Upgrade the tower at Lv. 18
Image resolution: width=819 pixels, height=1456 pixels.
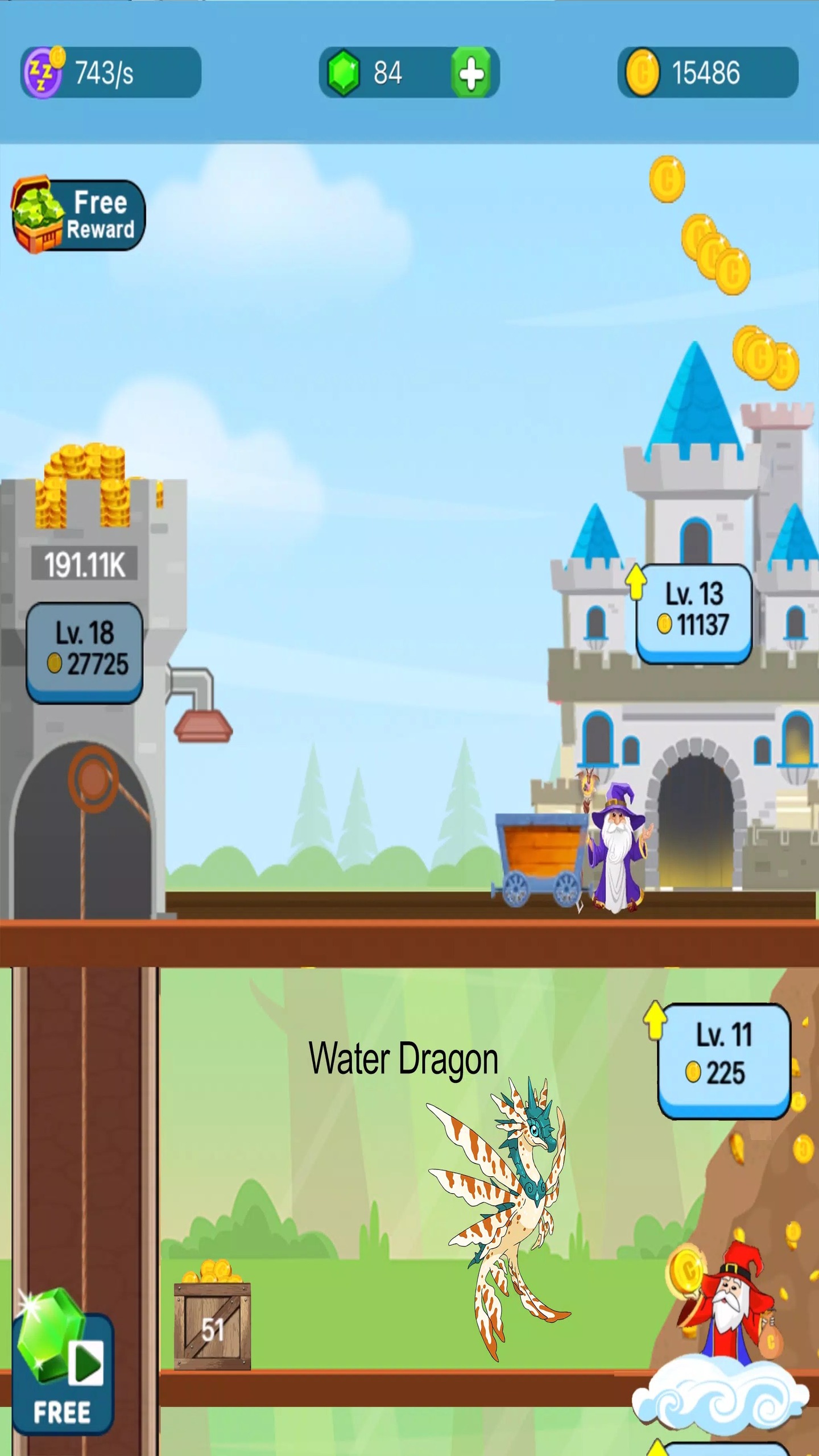[84, 652]
